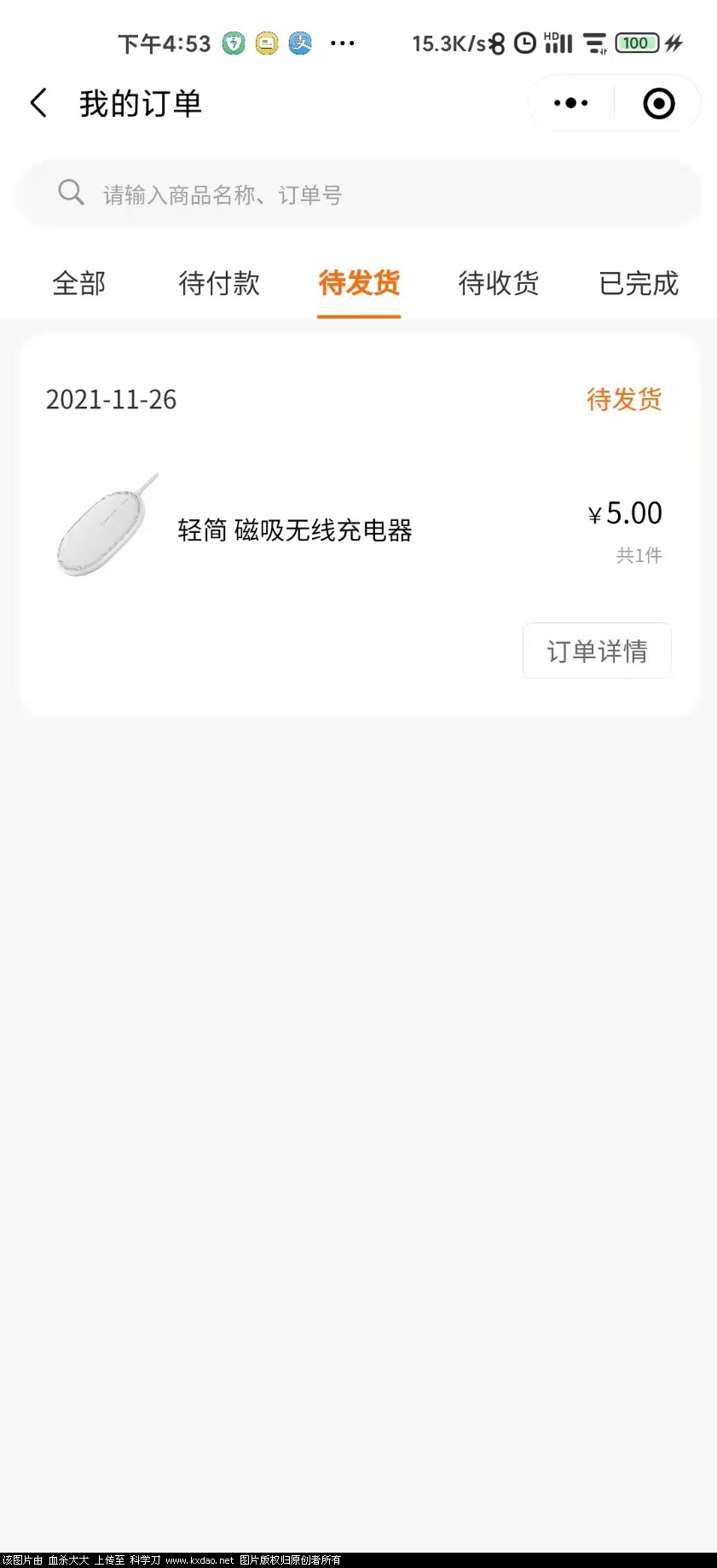
Task: Tap the green shield icon in the status bar
Action: click(233, 43)
